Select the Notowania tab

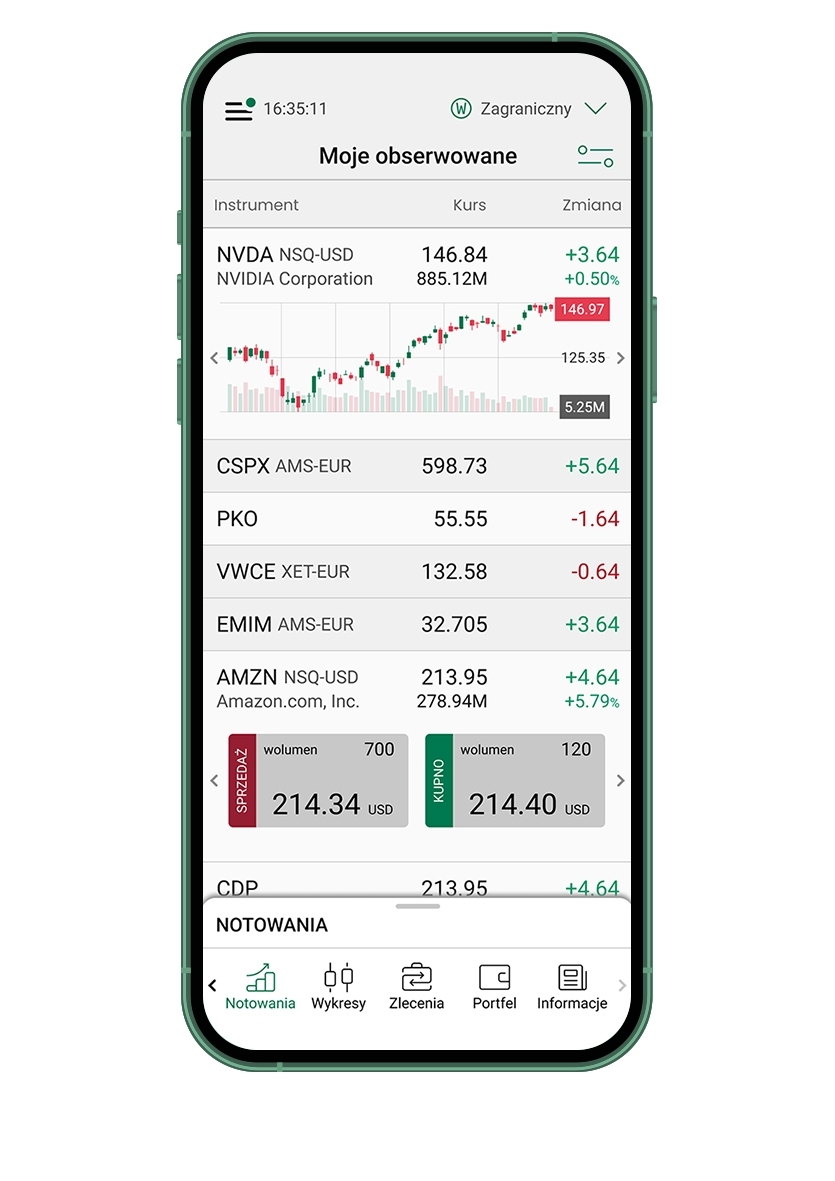[x=260, y=987]
